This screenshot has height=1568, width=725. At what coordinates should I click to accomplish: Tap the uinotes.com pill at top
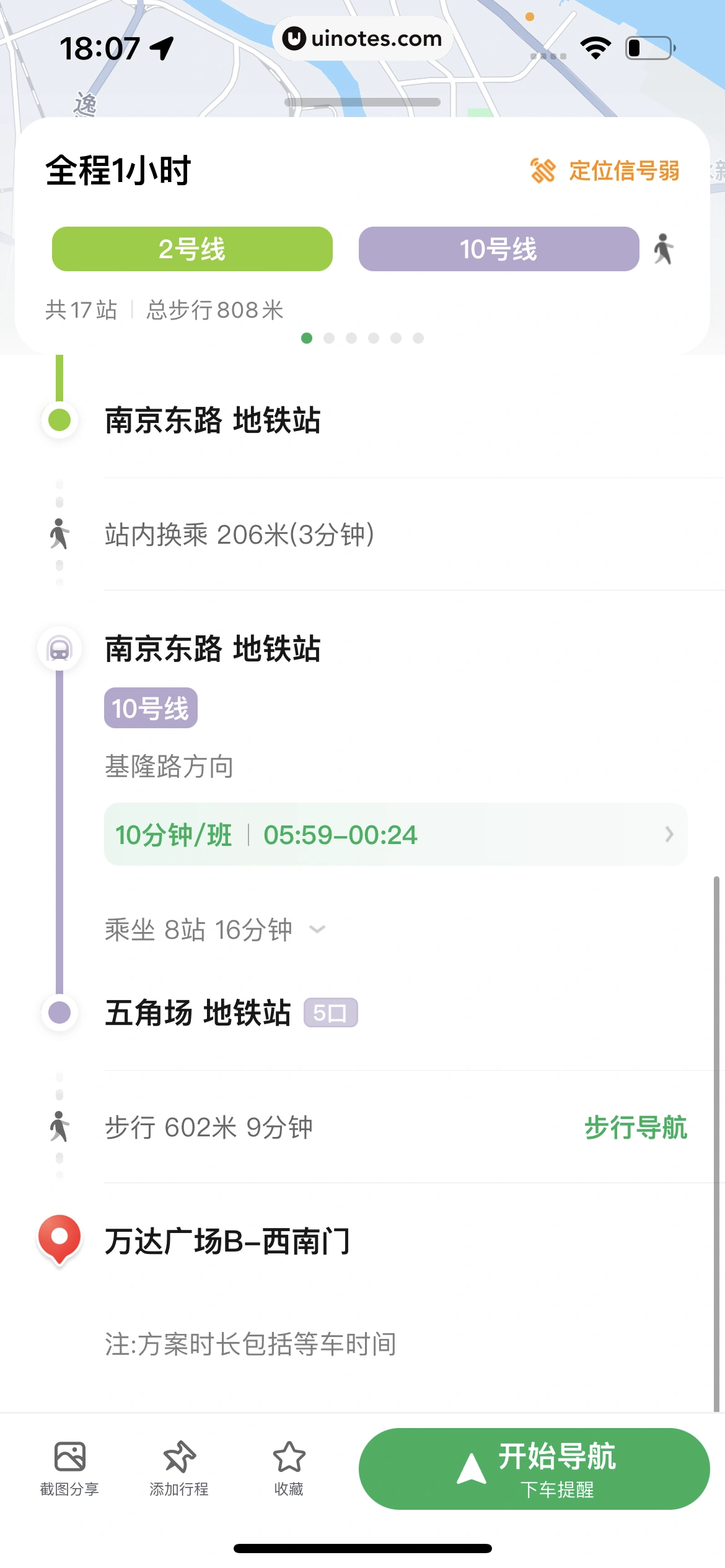(x=362, y=38)
